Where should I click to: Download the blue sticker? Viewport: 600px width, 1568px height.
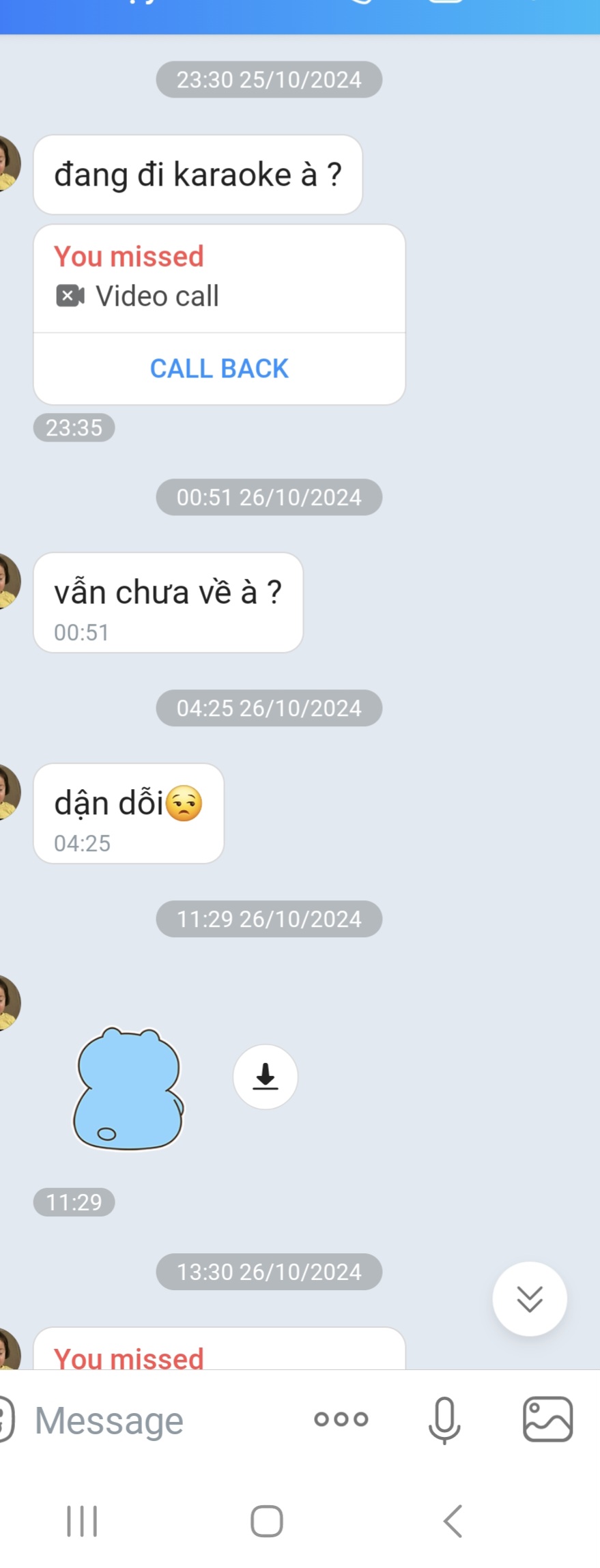coord(266,1077)
